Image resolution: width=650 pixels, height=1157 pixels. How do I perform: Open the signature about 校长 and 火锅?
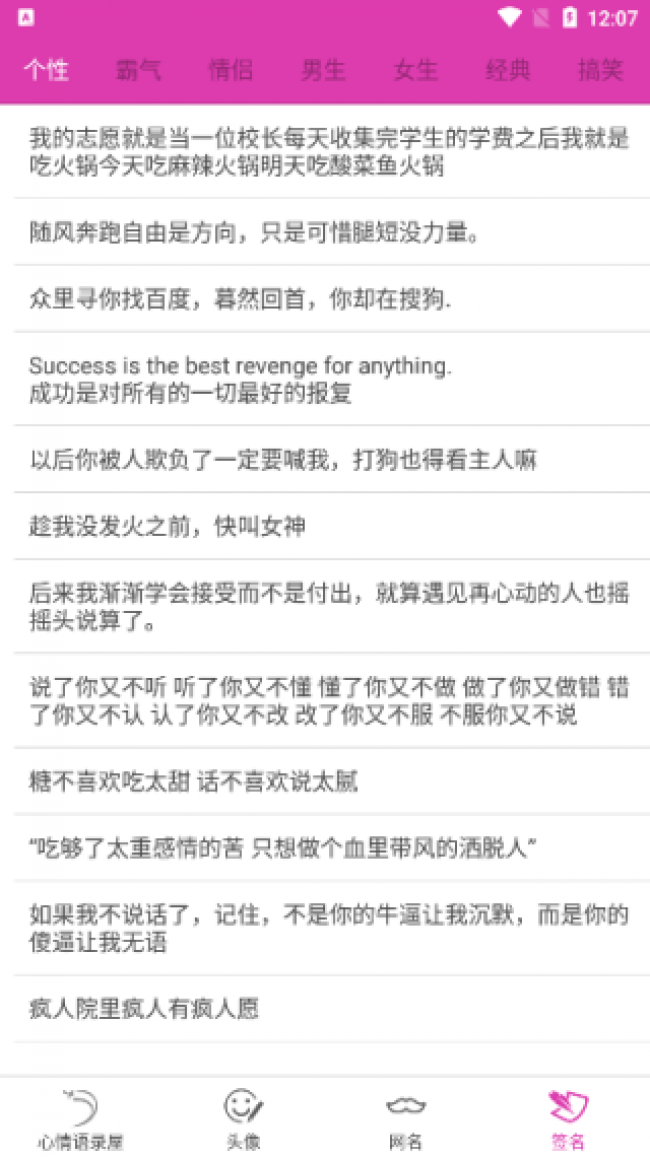pyautogui.click(x=325, y=151)
